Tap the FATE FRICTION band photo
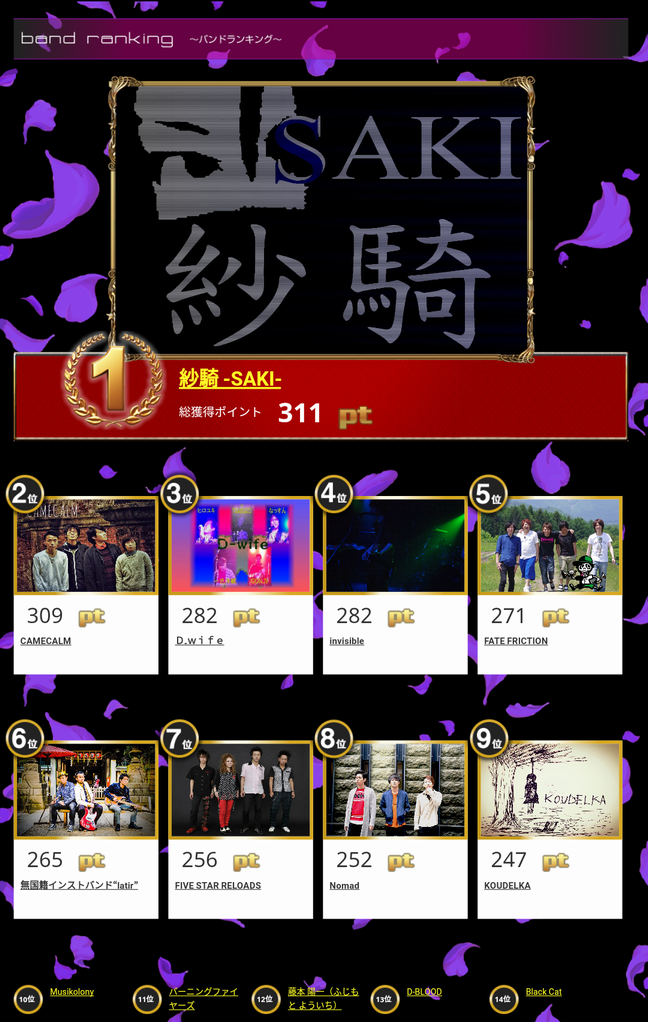 [550, 546]
